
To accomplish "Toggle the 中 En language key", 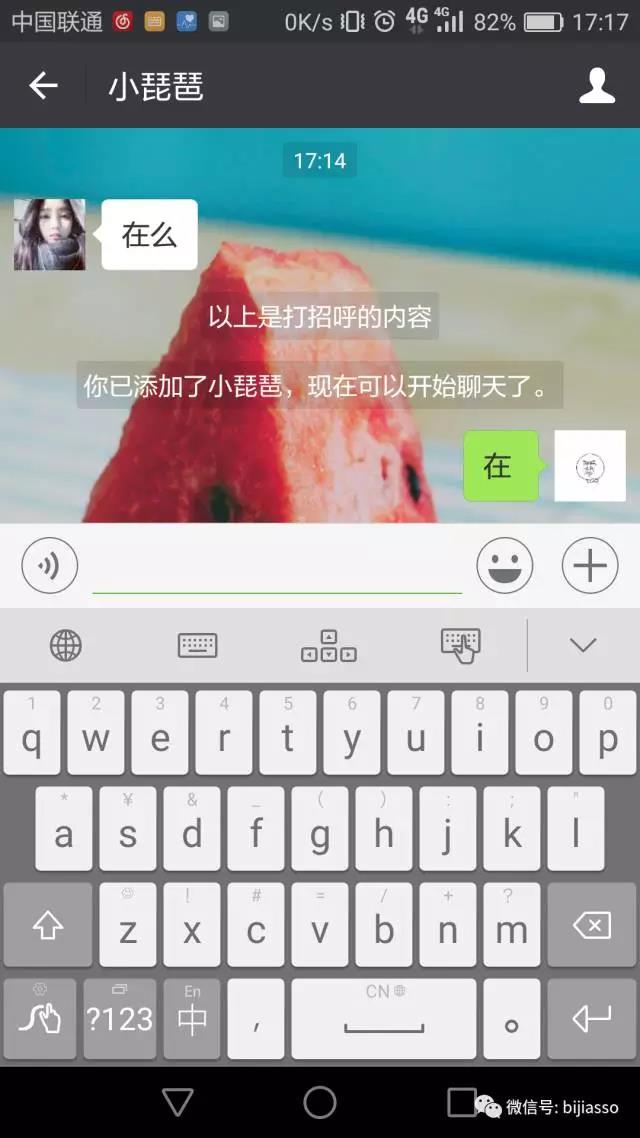I will (x=192, y=1019).
